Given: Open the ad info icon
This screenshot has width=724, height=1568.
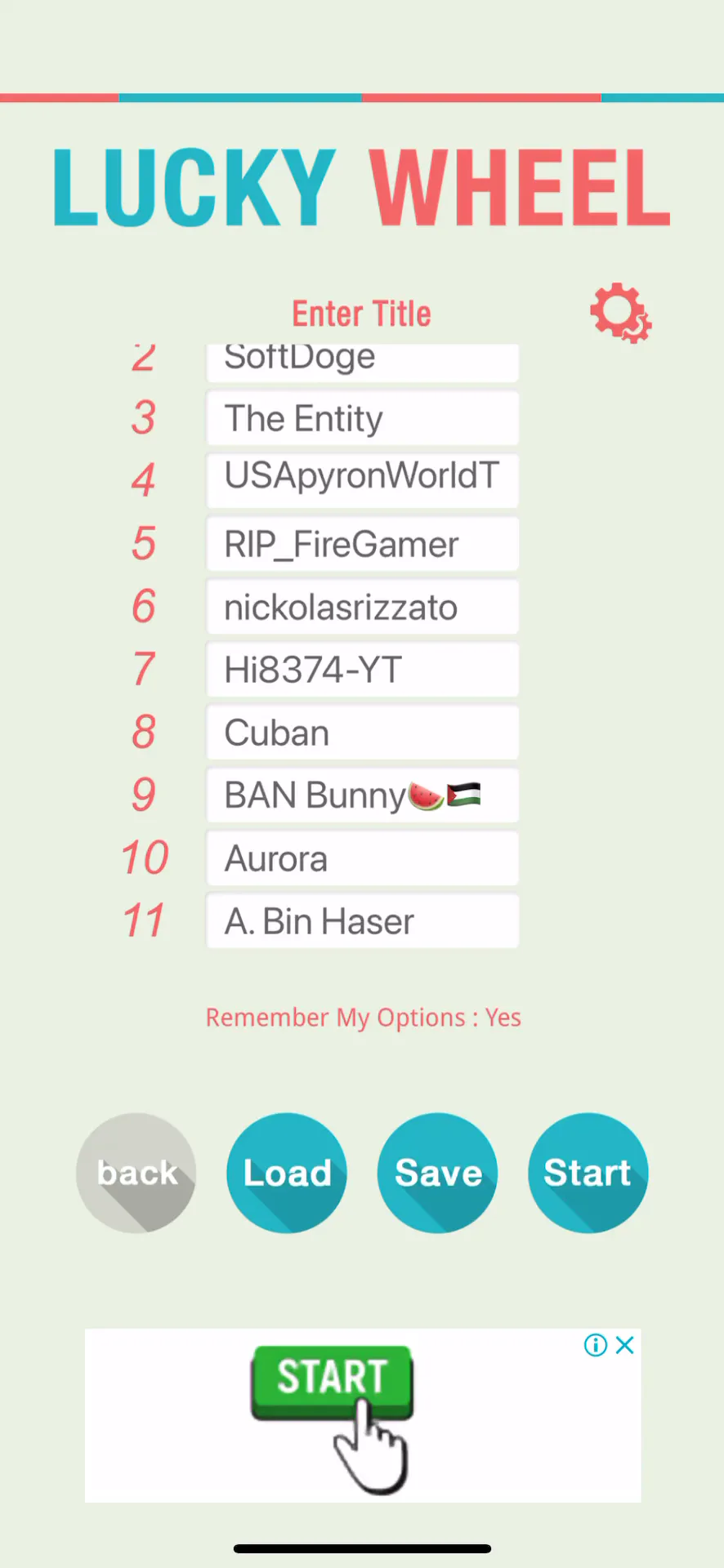Looking at the screenshot, I should pyautogui.click(x=596, y=1345).
